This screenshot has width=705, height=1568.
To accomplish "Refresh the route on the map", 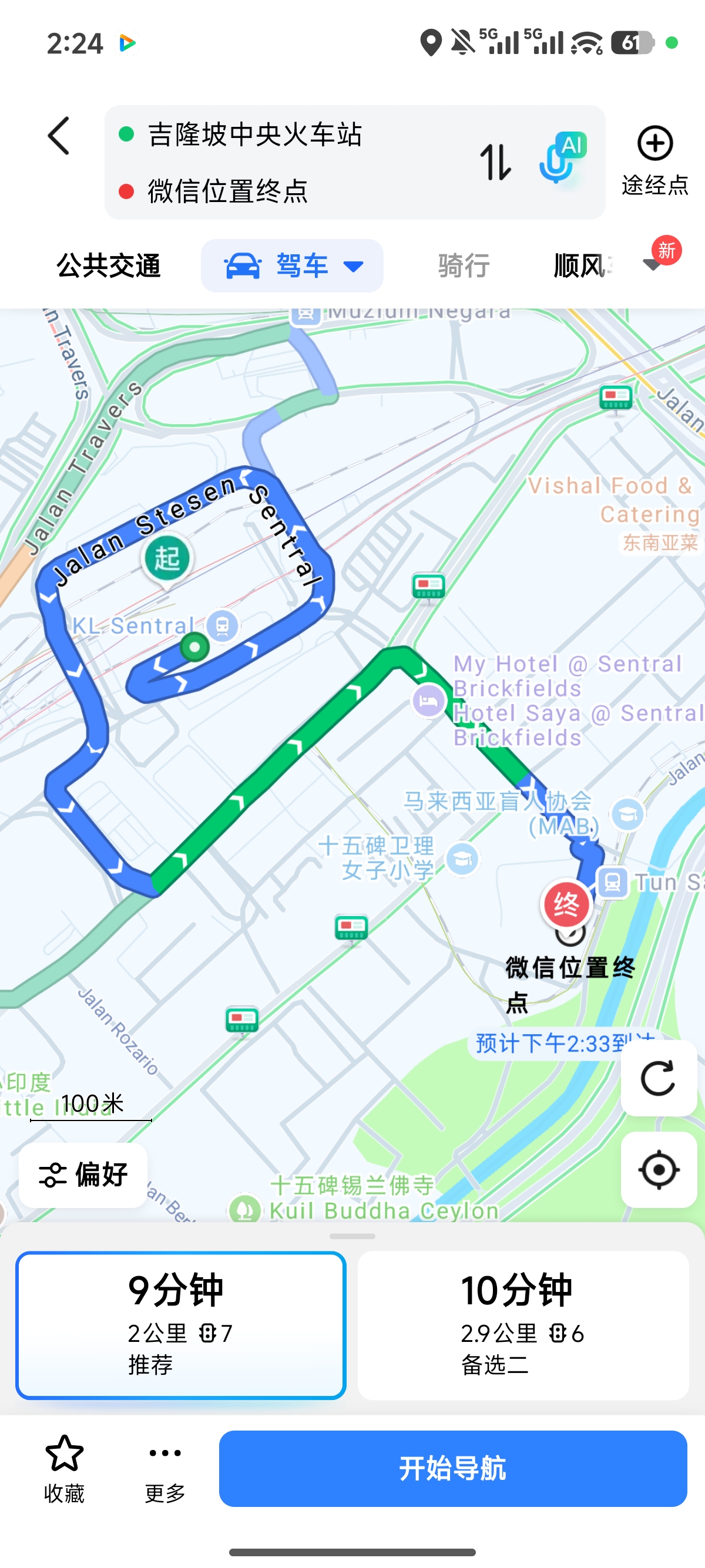I will coord(659,1078).
